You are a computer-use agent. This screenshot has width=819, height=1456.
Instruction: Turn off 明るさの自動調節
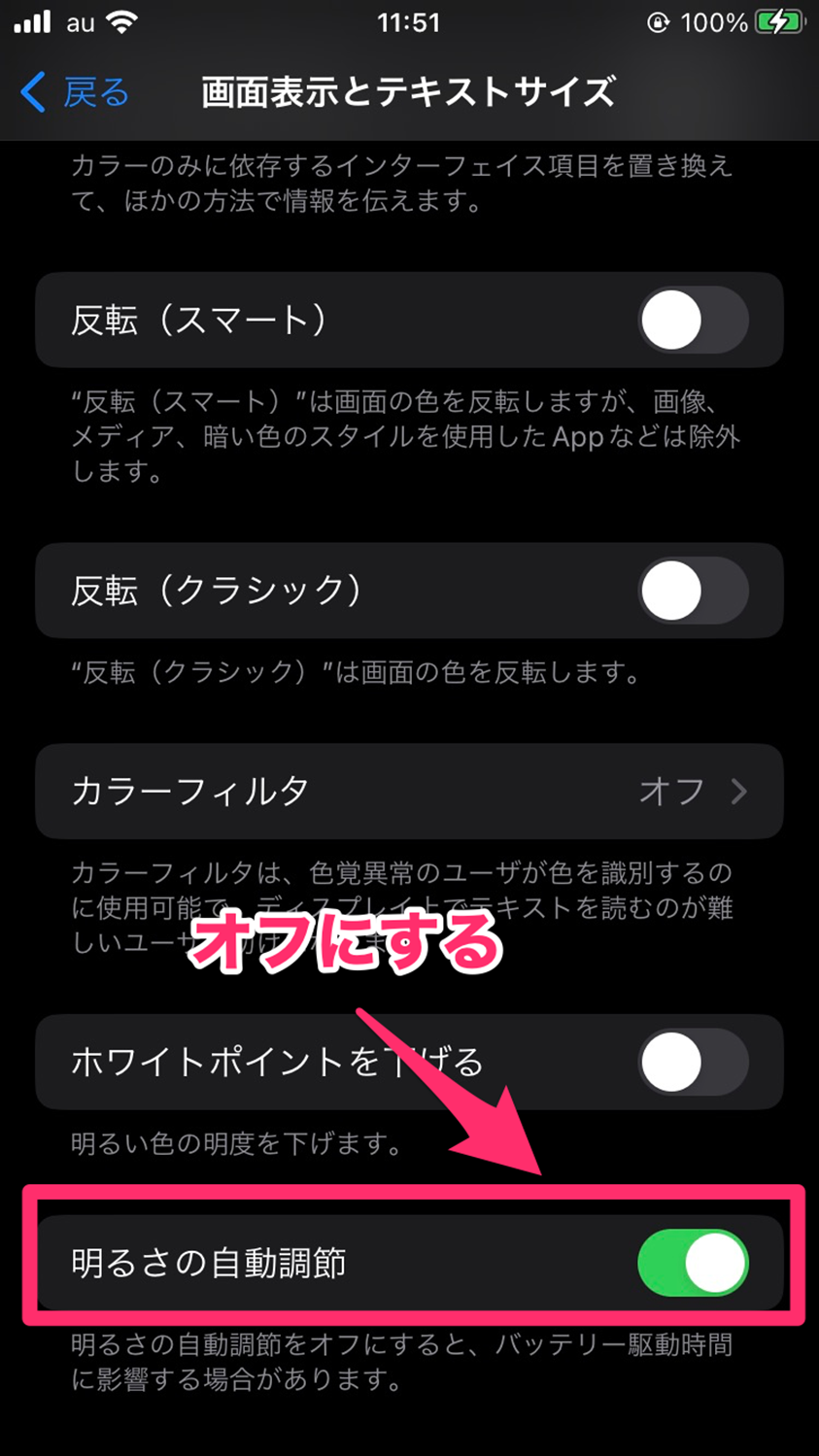coord(693,1263)
